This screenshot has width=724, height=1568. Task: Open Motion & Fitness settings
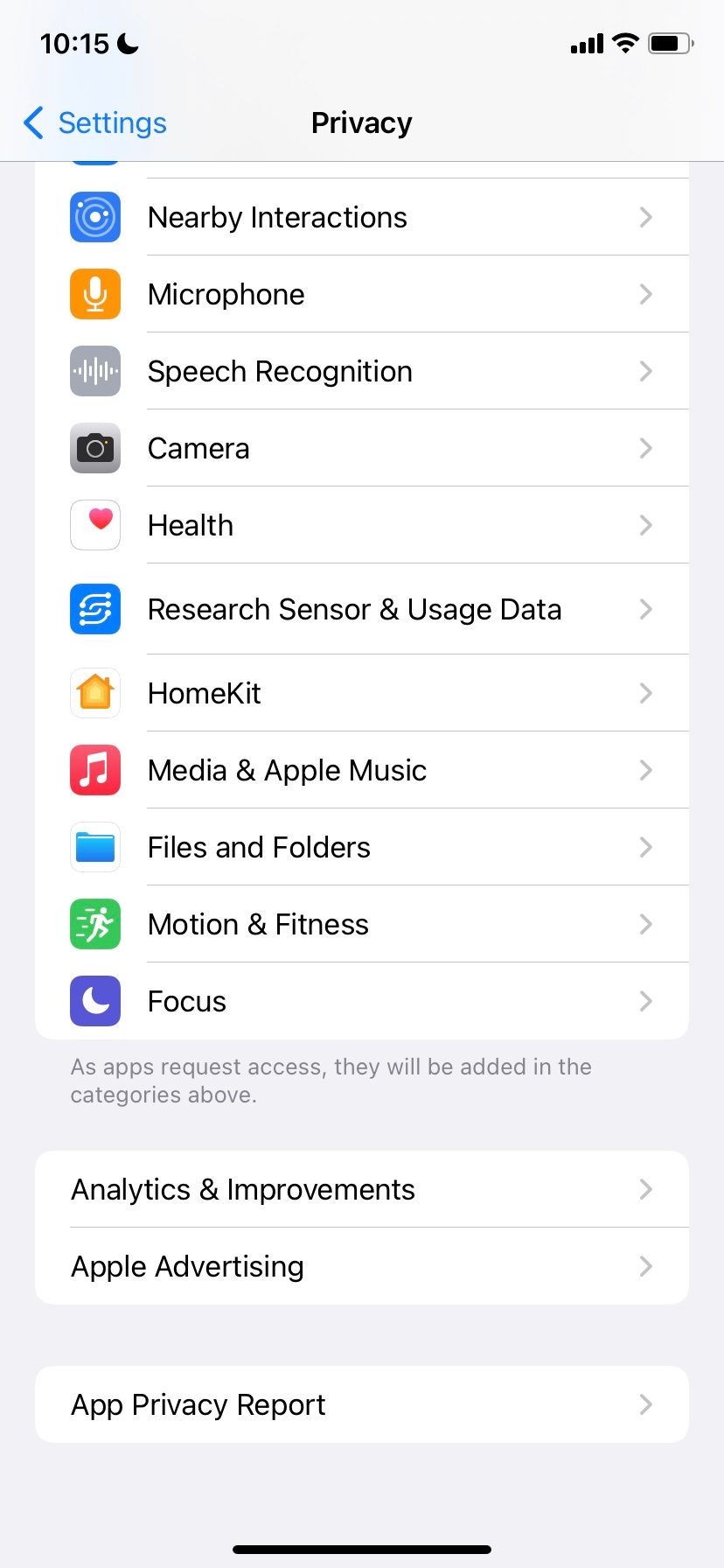click(362, 924)
